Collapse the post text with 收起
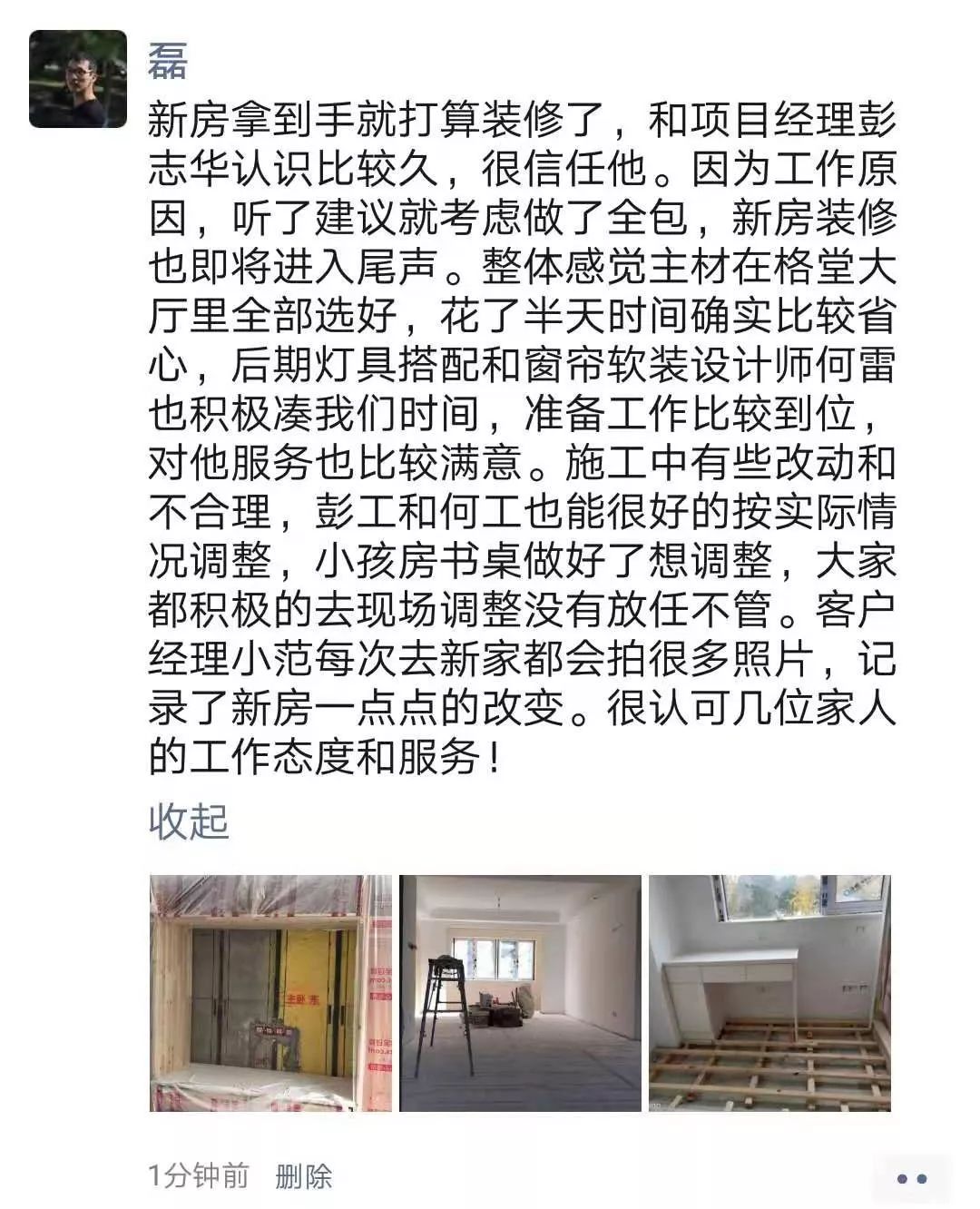This screenshot has width=980, height=1209. click(x=189, y=821)
